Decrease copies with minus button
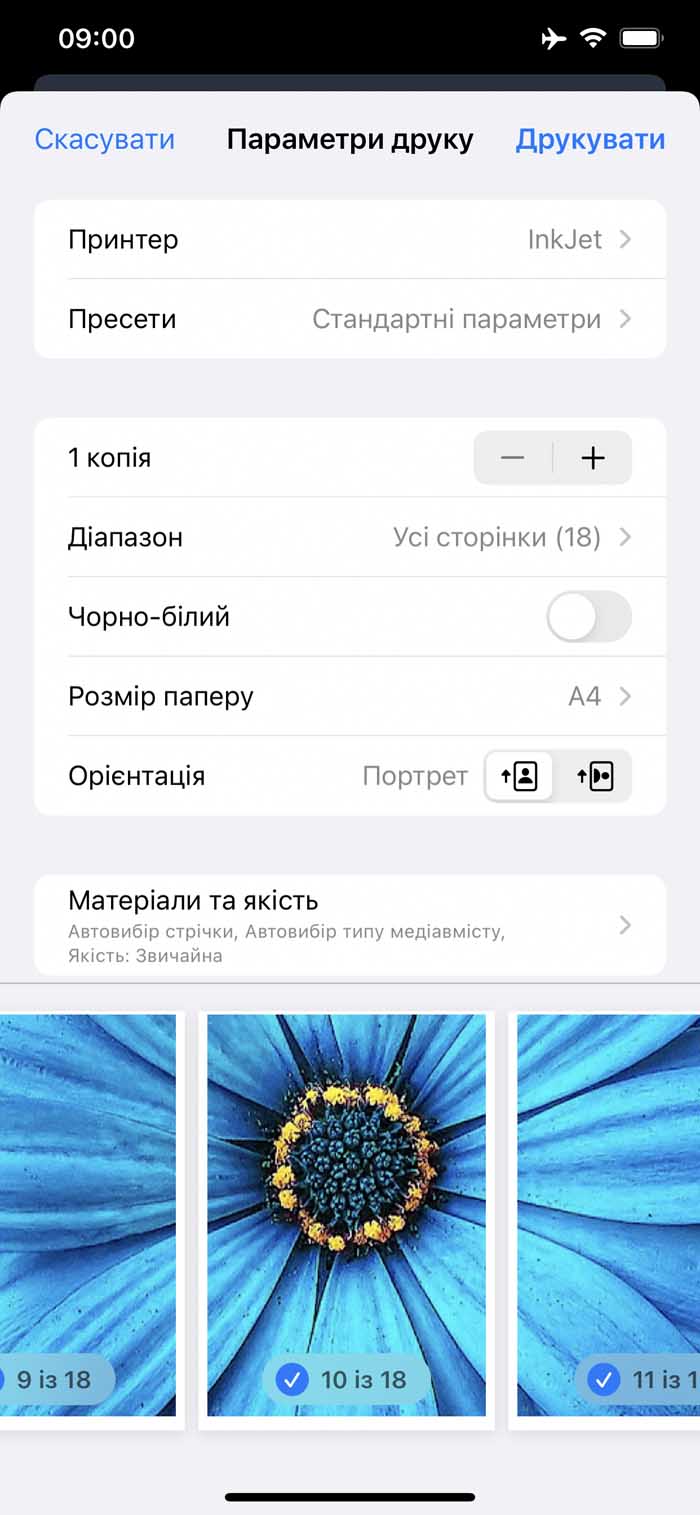 [513, 458]
